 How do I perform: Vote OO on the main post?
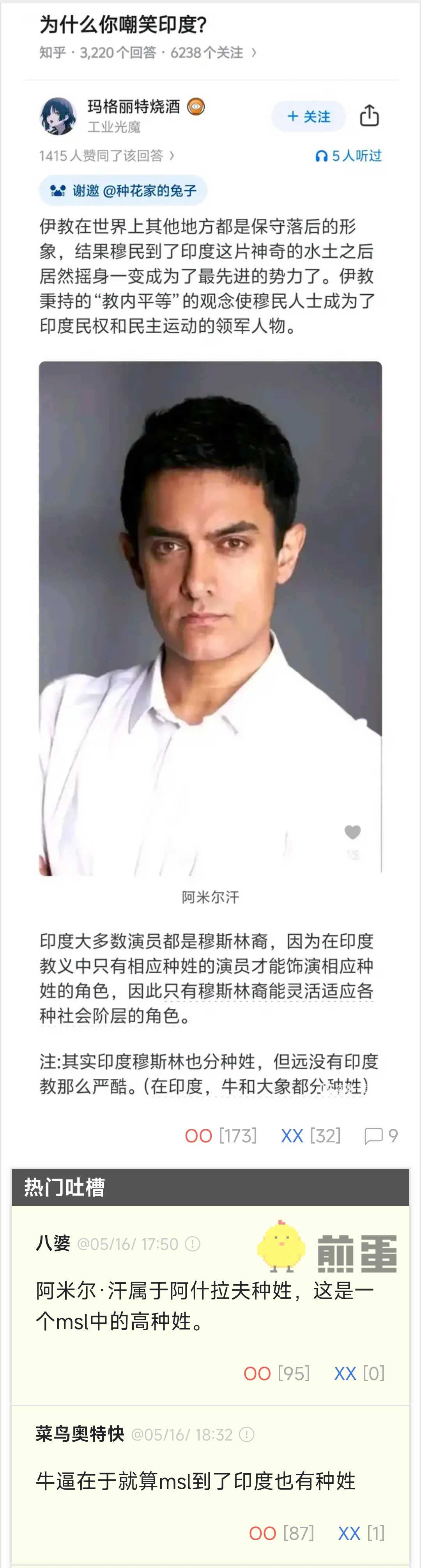(198, 1136)
